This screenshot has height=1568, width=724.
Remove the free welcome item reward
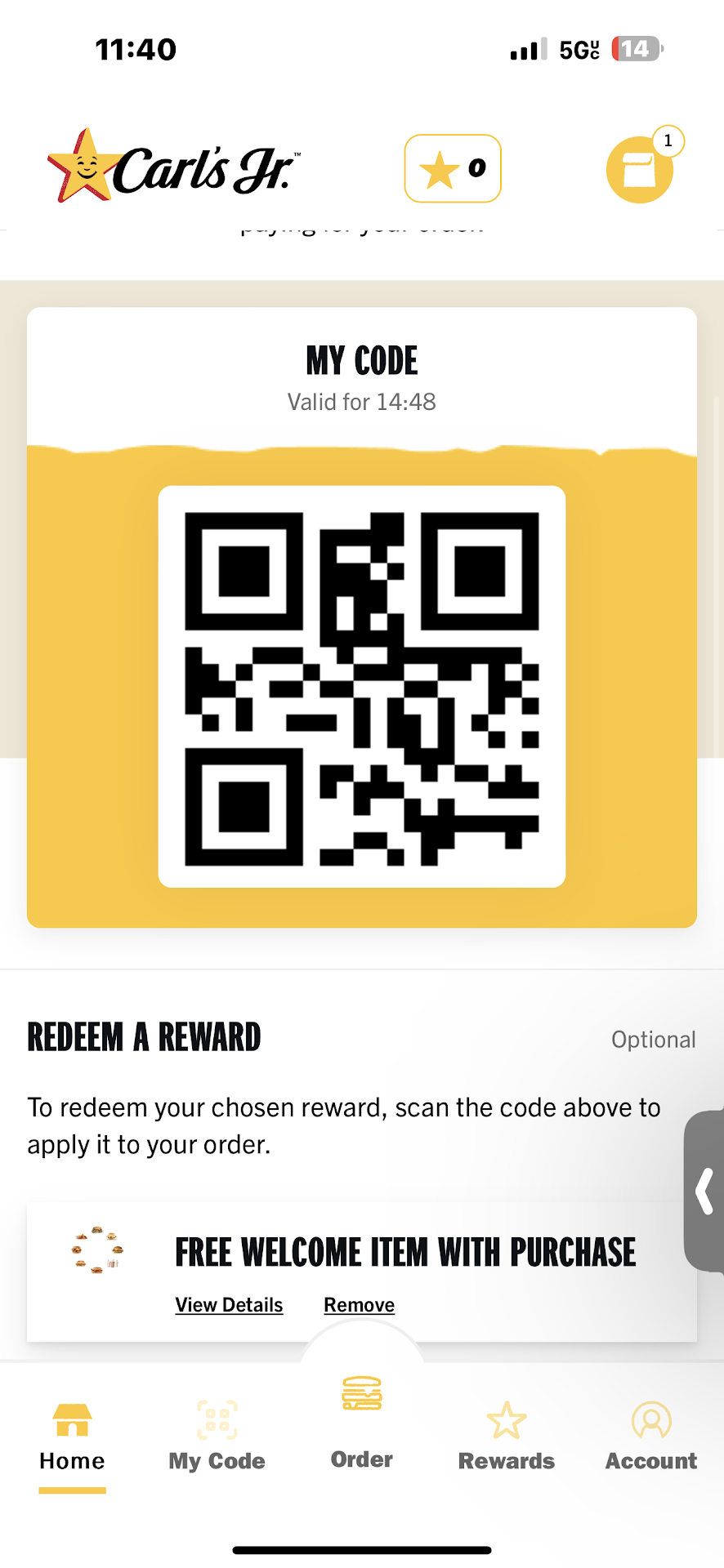pyautogui.click(x=359, y=1305)
